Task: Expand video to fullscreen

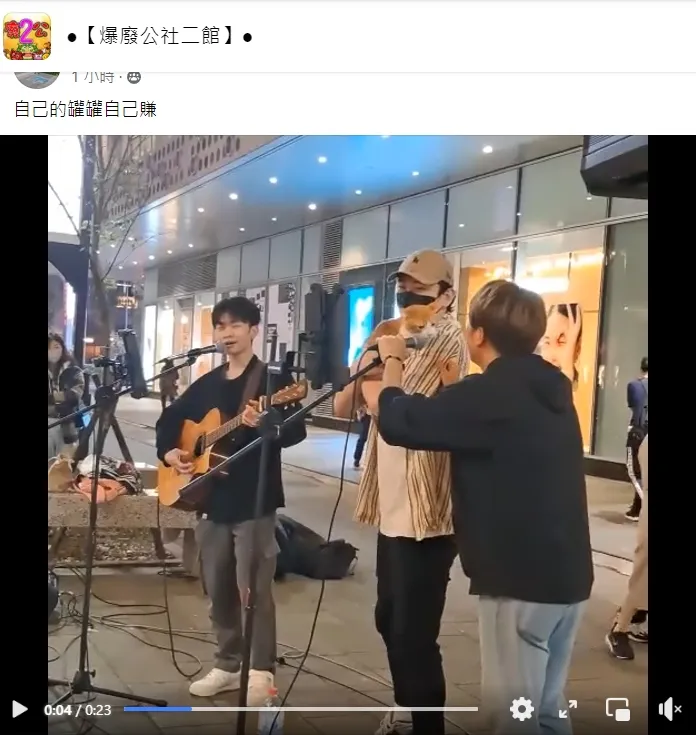Action: pyautogui.click(x=568, y=709)
